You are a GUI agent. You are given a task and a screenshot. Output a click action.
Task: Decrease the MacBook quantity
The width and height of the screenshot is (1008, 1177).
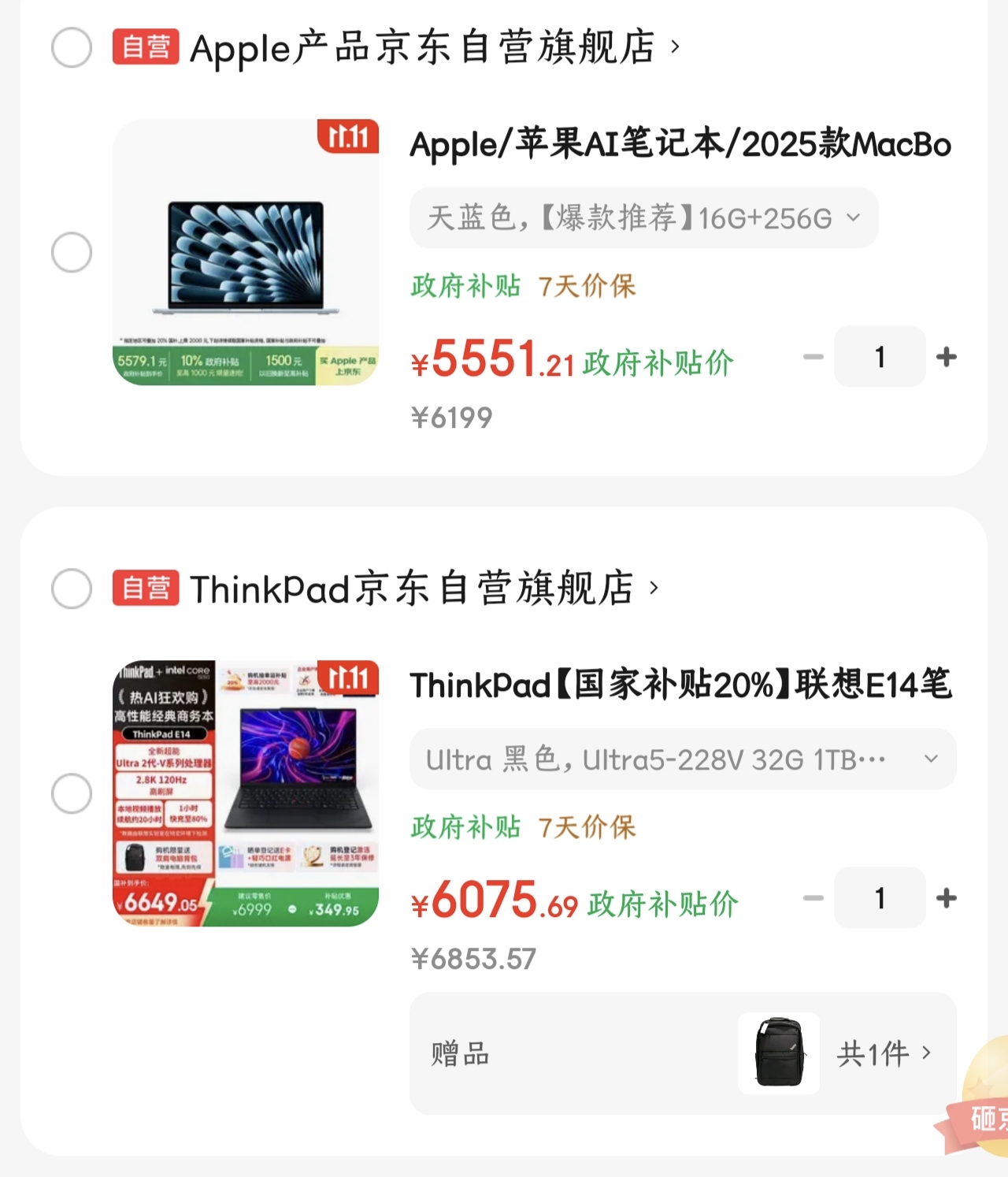click(813, 357)
